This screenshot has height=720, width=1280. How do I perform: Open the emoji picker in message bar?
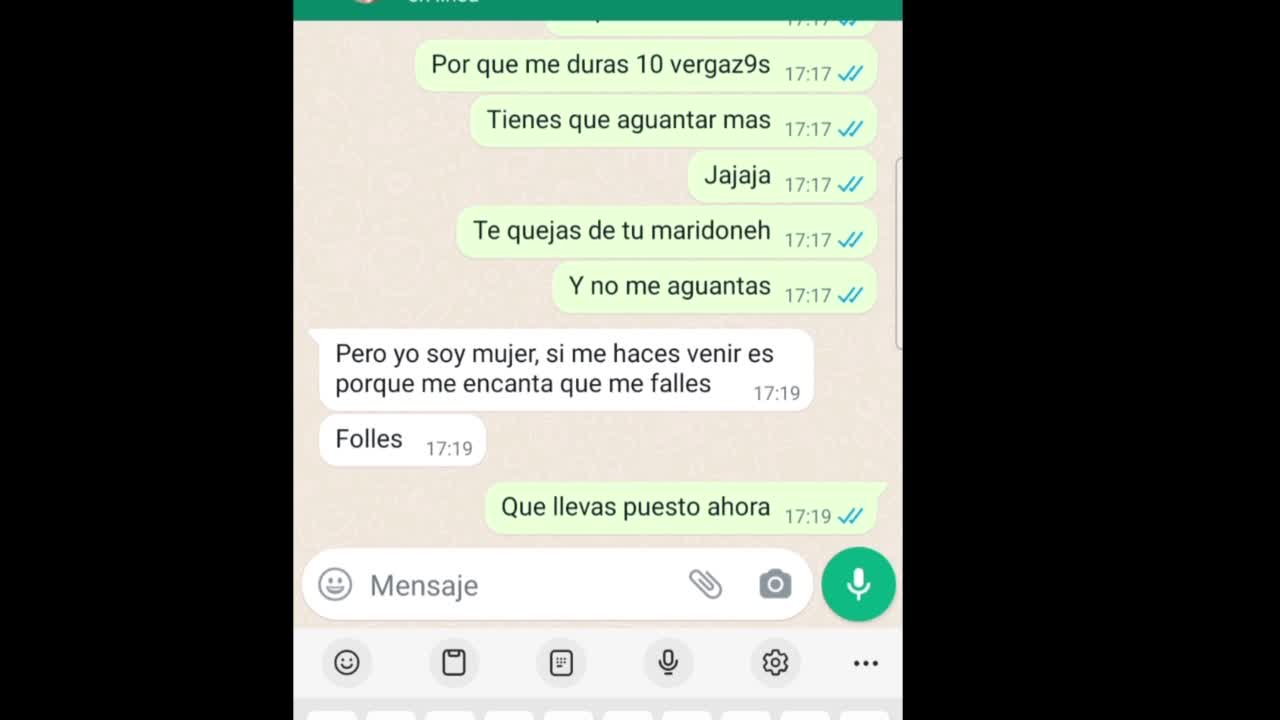pos(335,584)
